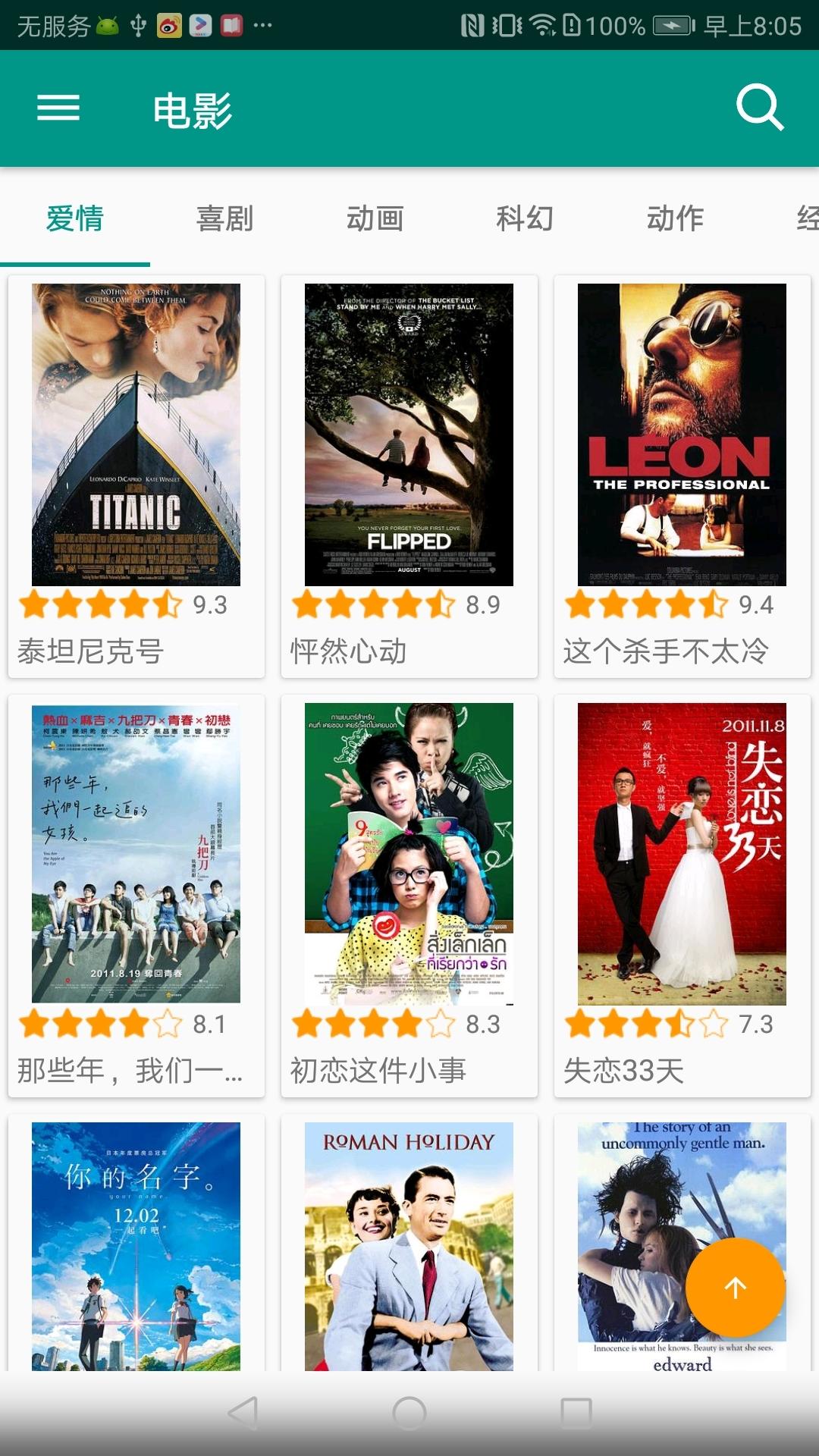819x1456 pixels.
Task: Tap the orange back-to-top arrow button
Action: 735,1288
